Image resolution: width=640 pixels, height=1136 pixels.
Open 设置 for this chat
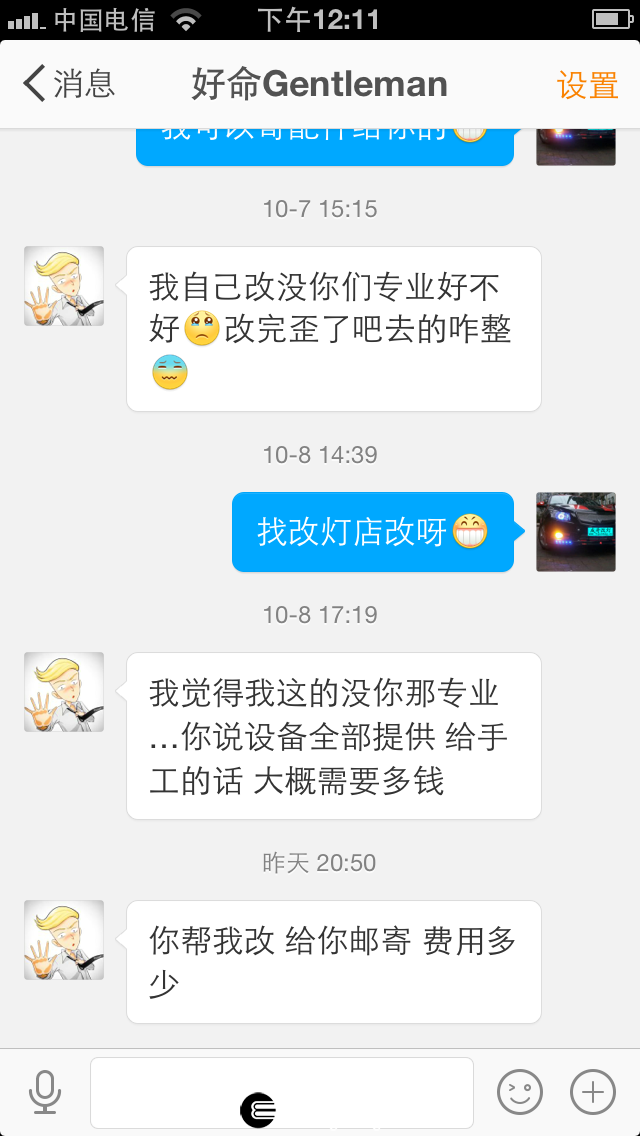pos(587,85)
